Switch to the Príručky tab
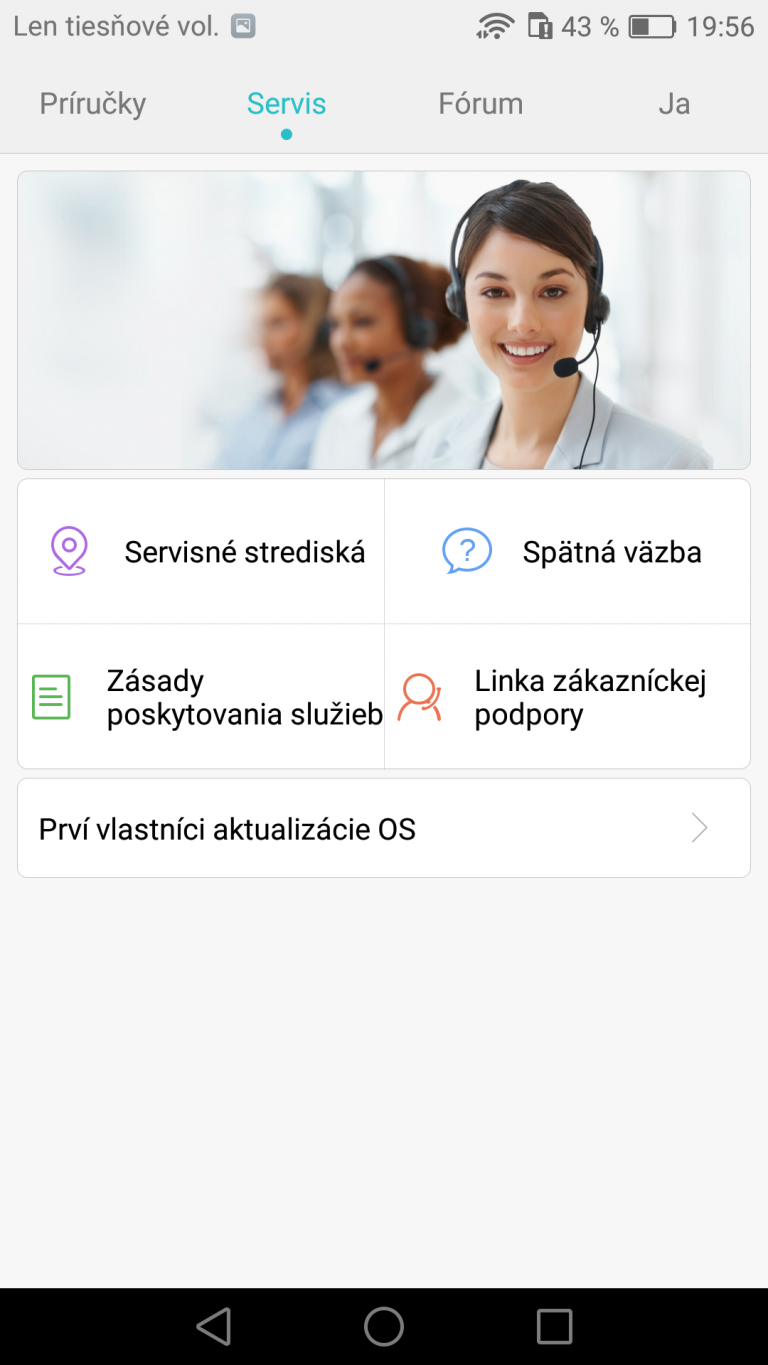768x1365 pixels. tap(93, 104)
